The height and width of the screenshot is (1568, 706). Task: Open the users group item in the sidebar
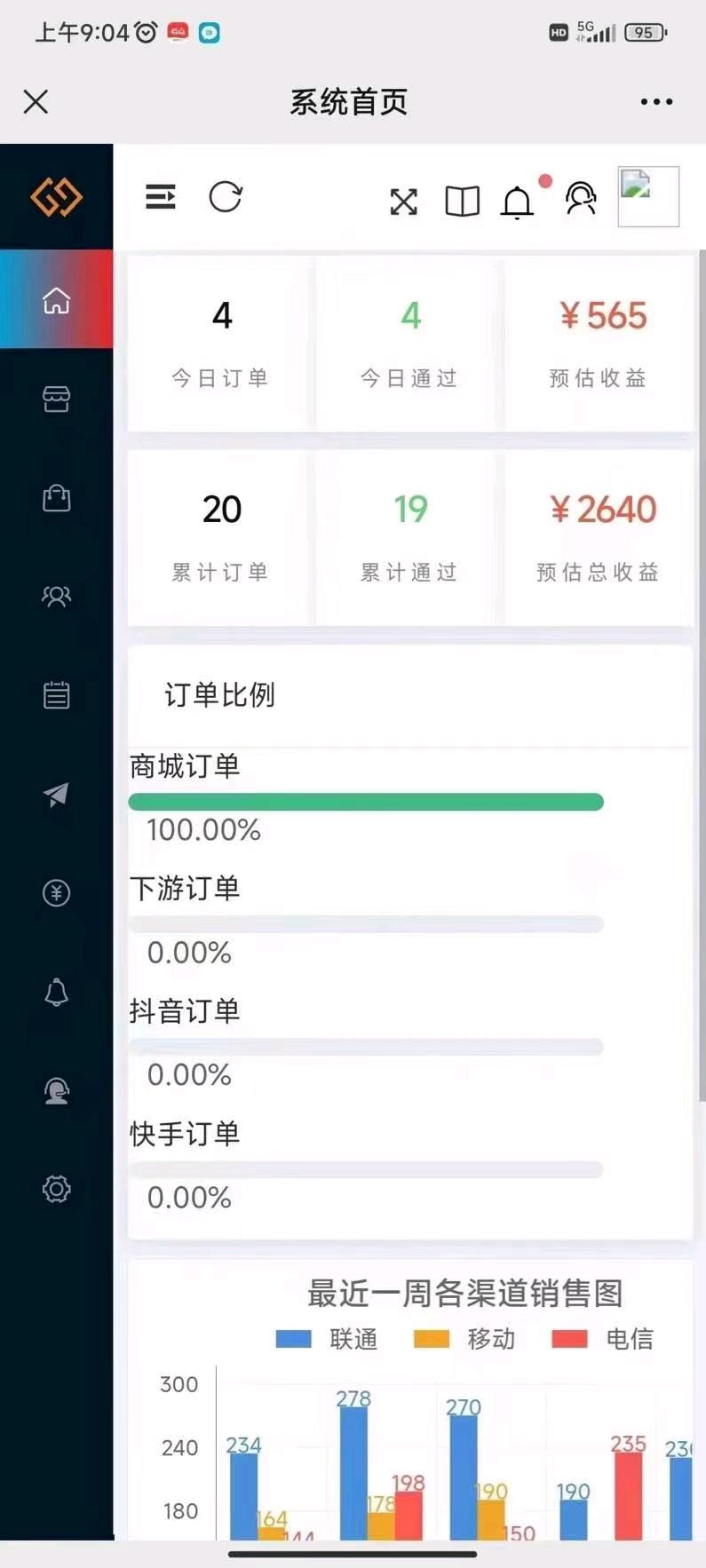click(x=56, y=596)
